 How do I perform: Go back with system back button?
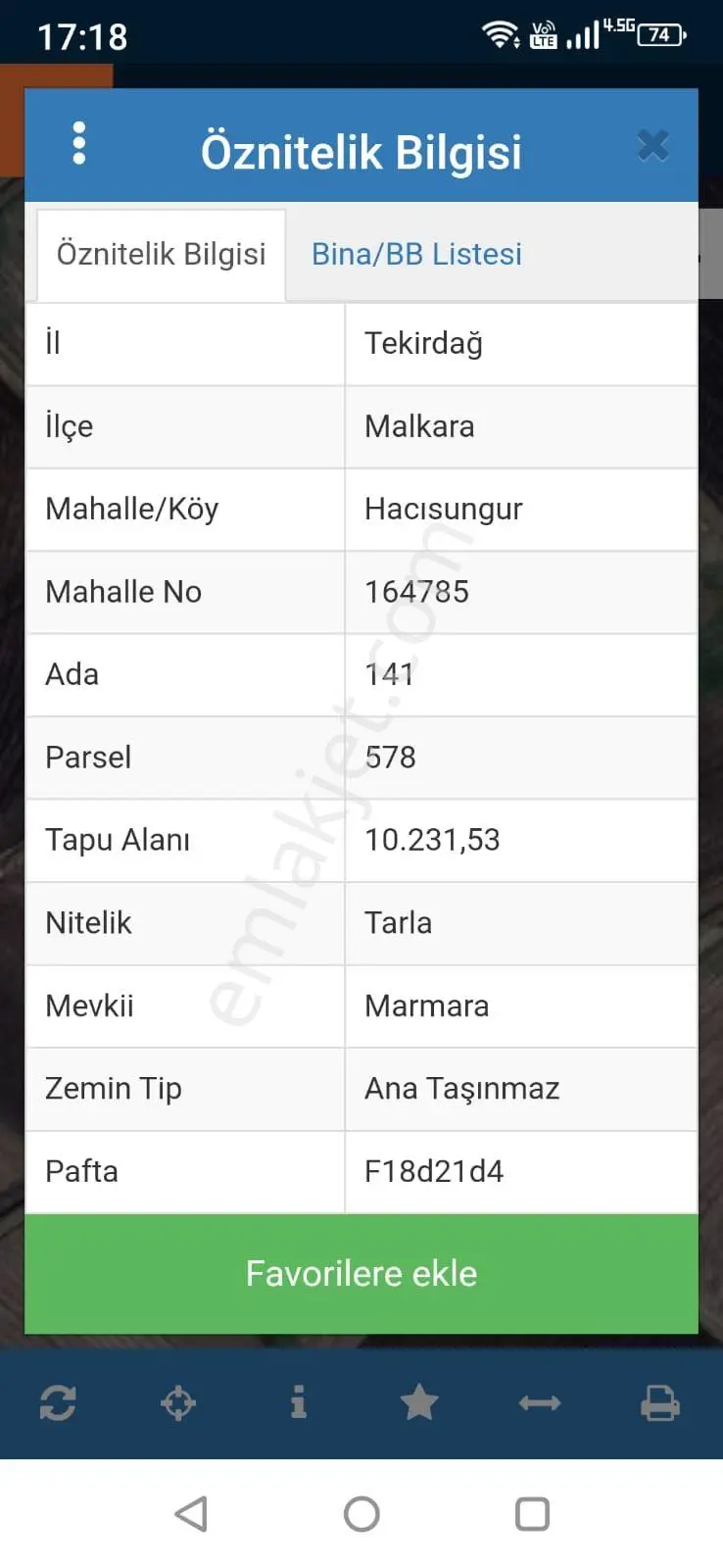(191, 1514)
